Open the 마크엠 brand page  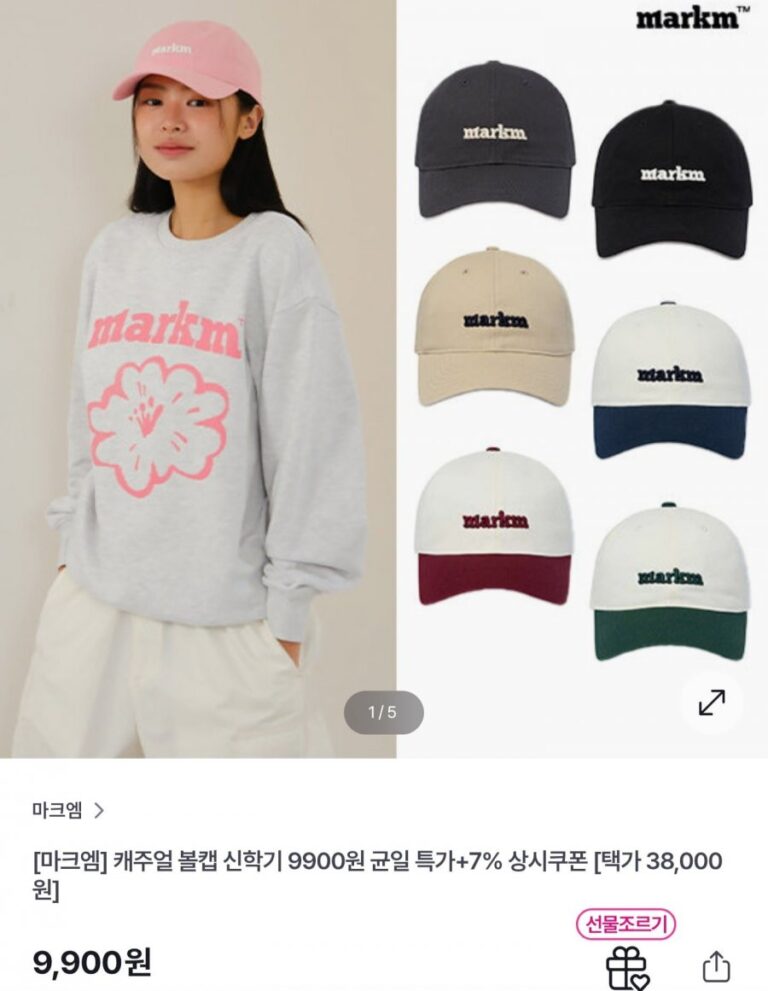[x=68, y=810]
